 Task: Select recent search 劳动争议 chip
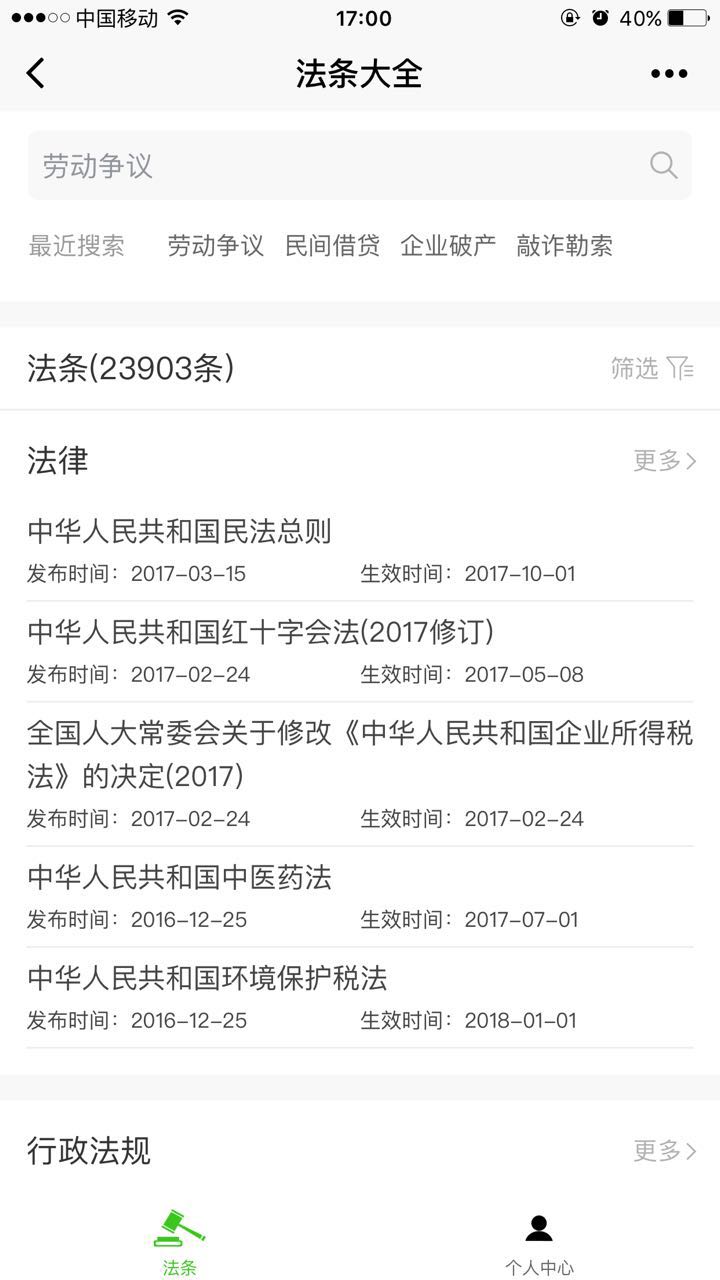coord(215,246)
